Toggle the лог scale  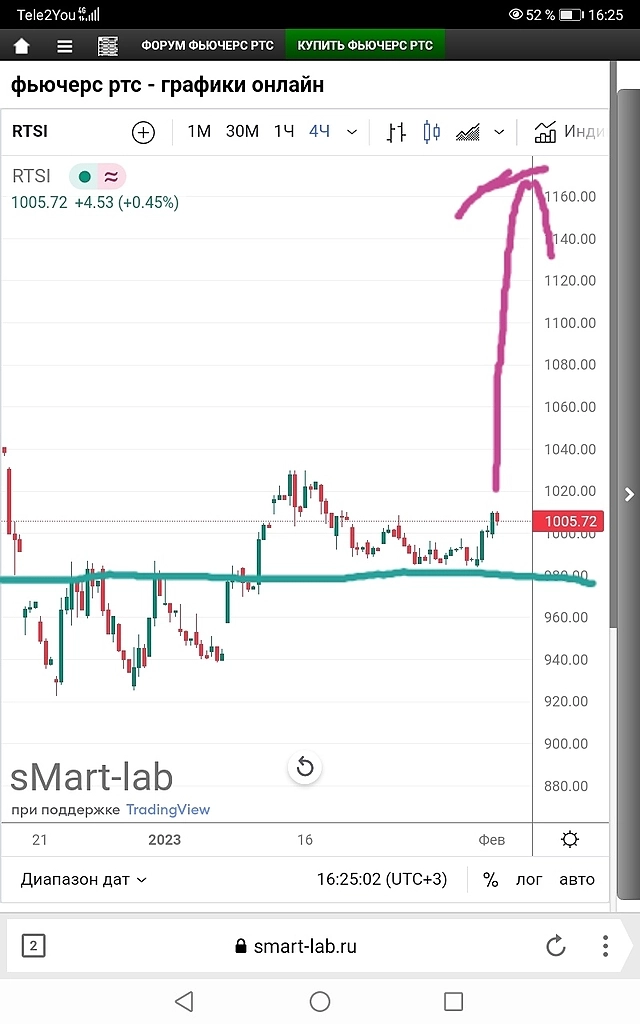[x=529, y=880]
